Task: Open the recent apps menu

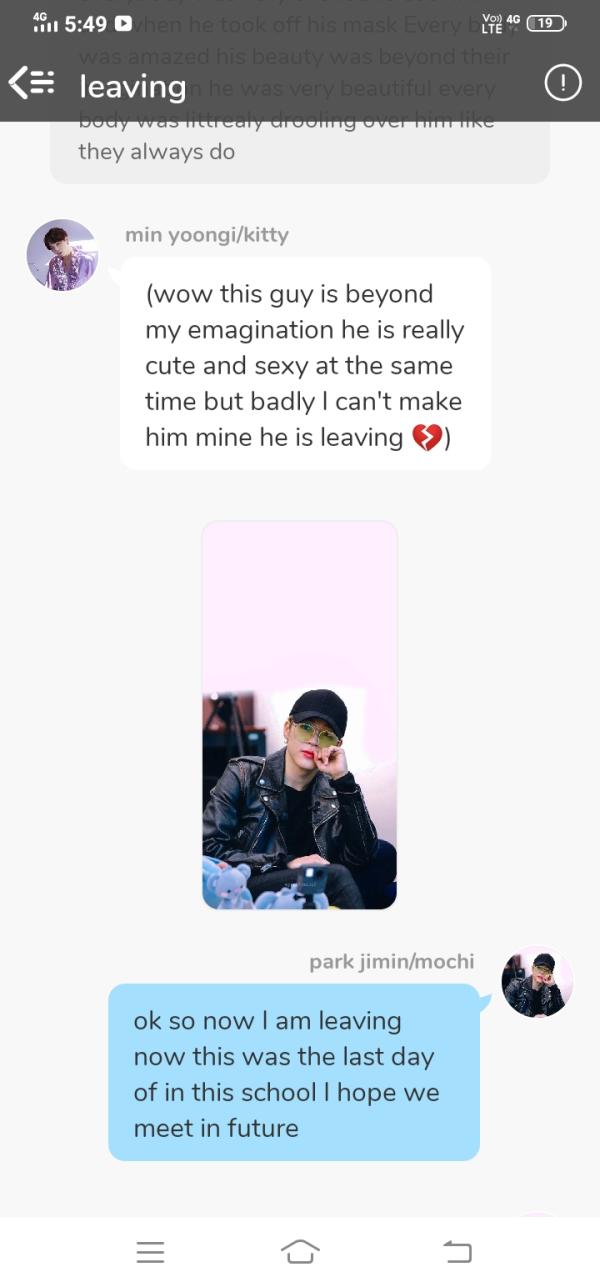Action: [150, 1251]
